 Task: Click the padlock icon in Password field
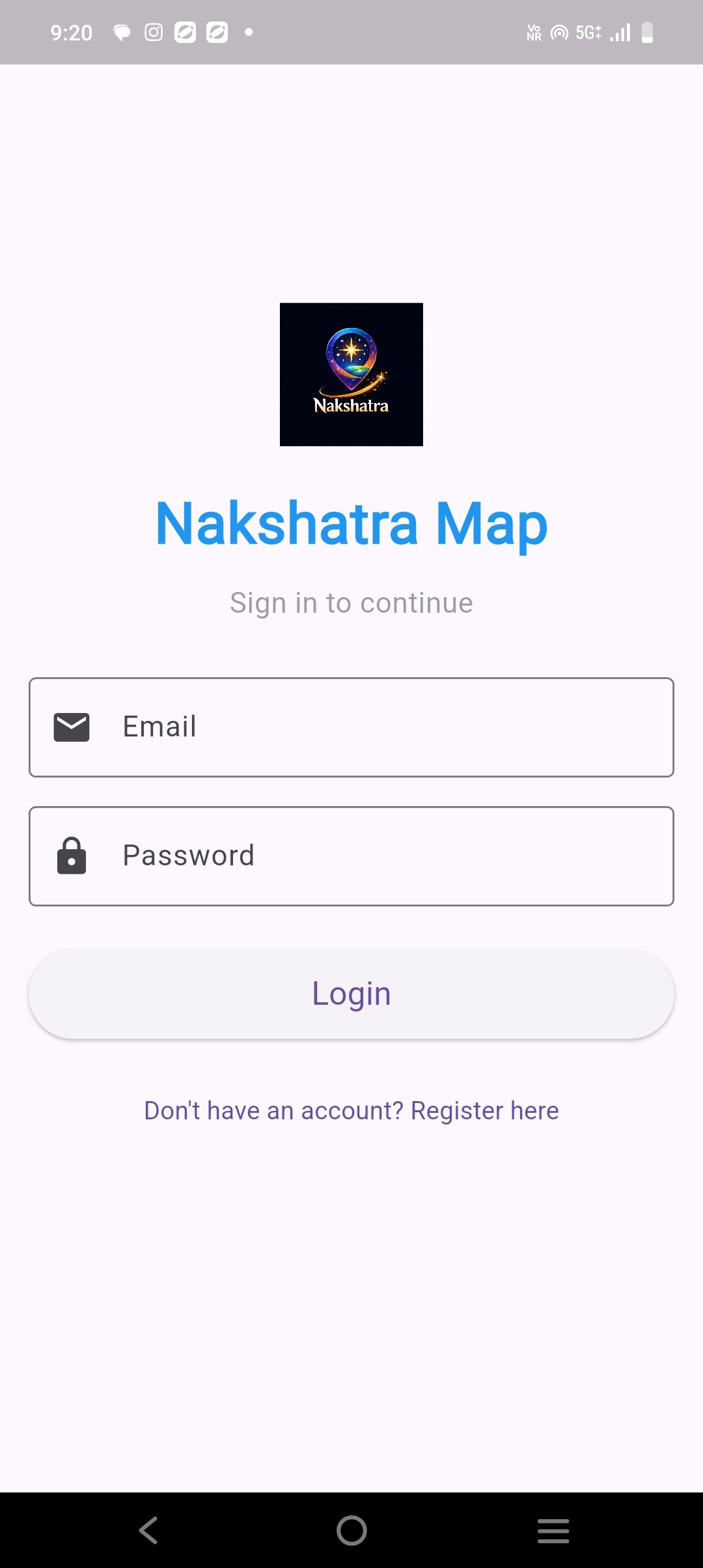72,856
